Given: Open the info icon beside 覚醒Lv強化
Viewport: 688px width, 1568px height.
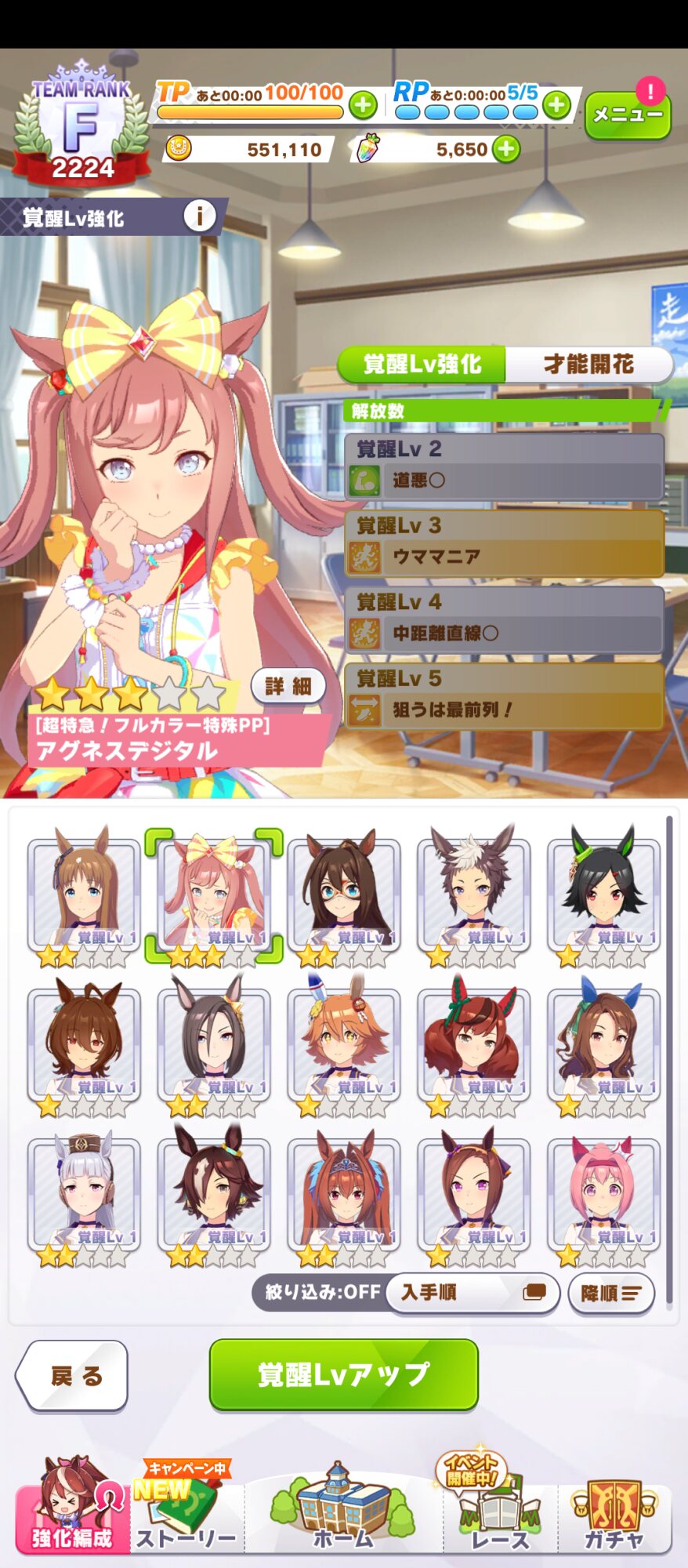Looking at the screenshot, I should point(200,216).
